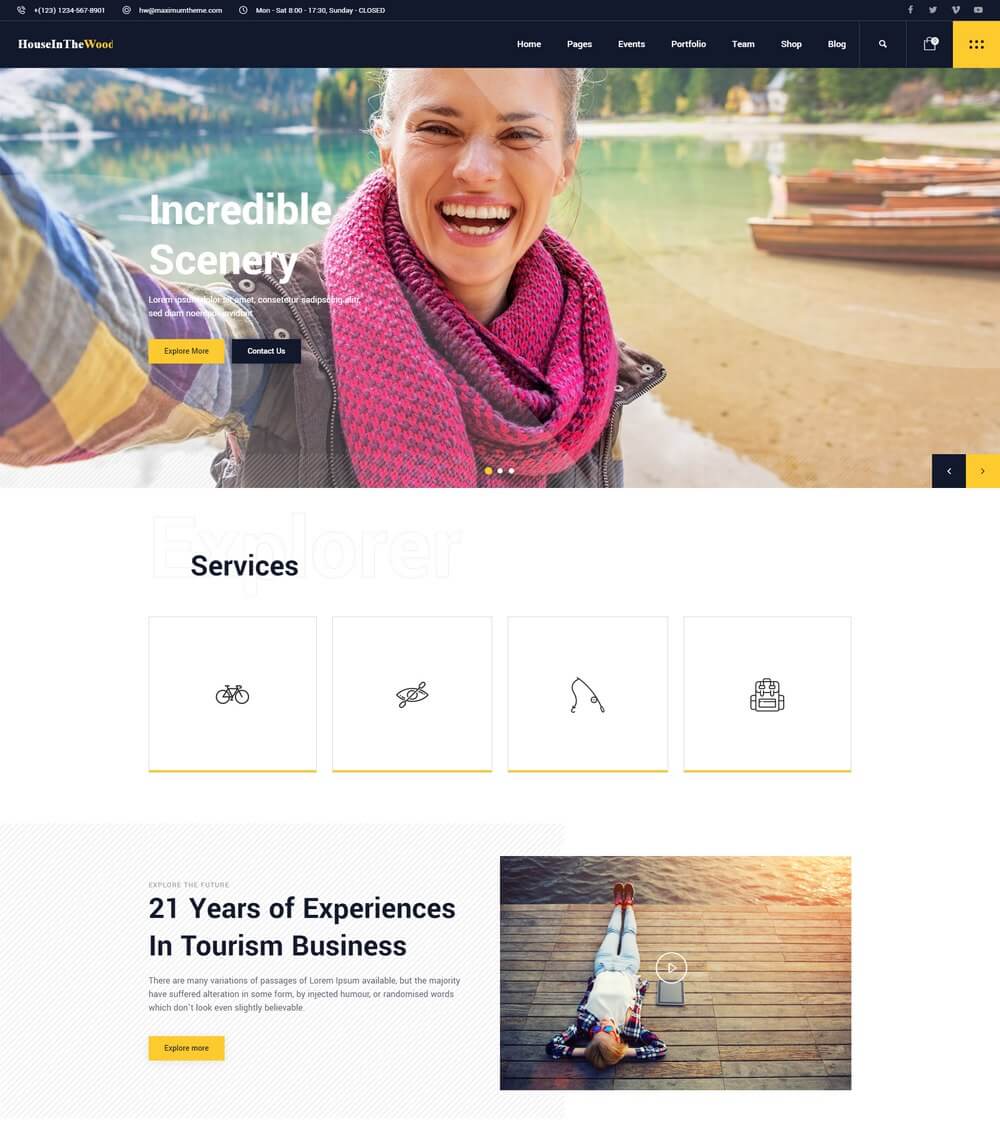The height and width of the screenshot is (1129, 1000).
Task: Play the video on the dock image
Action: pos(671,967)
